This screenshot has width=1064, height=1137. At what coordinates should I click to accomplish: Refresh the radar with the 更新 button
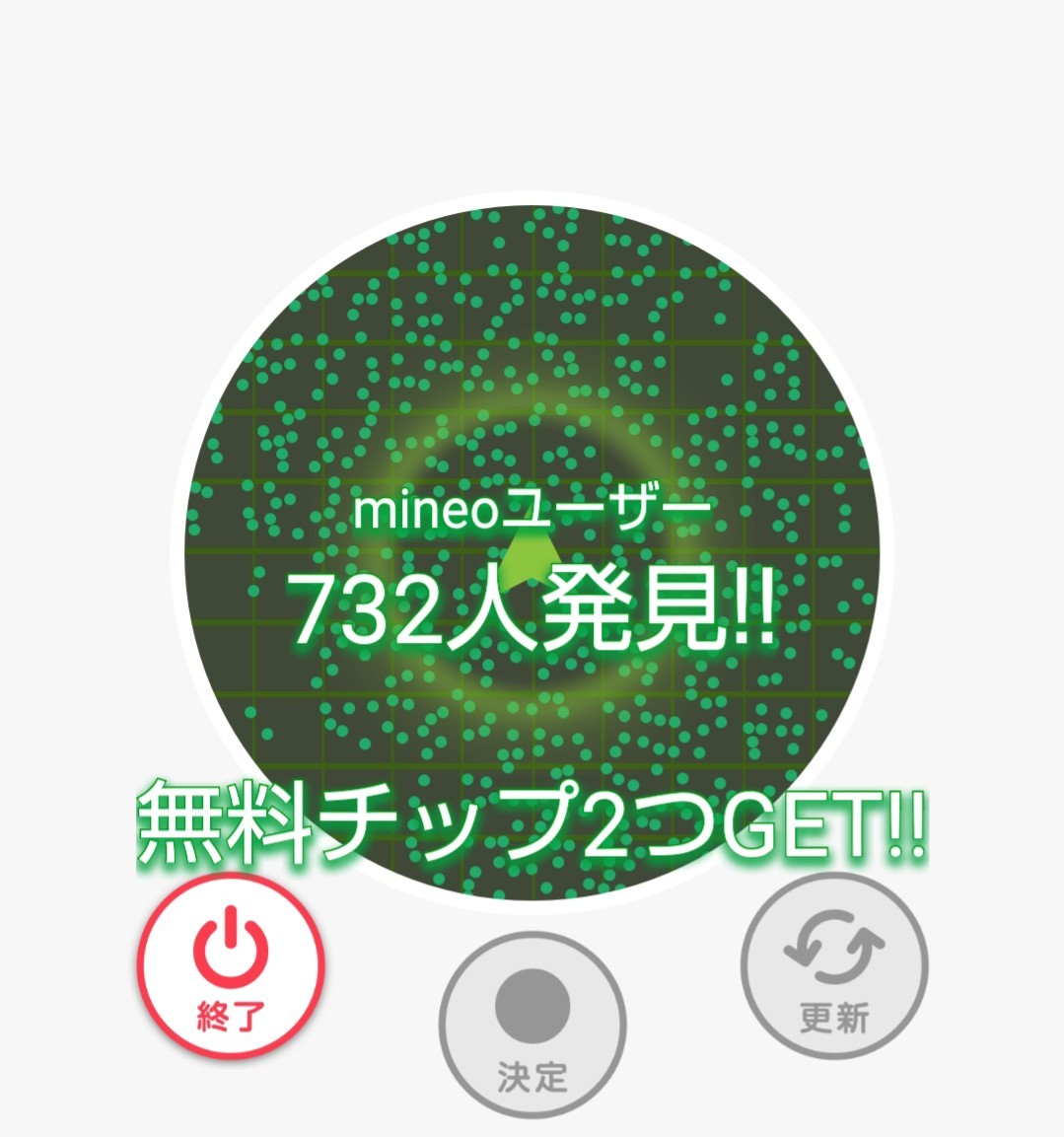(834, 966)
